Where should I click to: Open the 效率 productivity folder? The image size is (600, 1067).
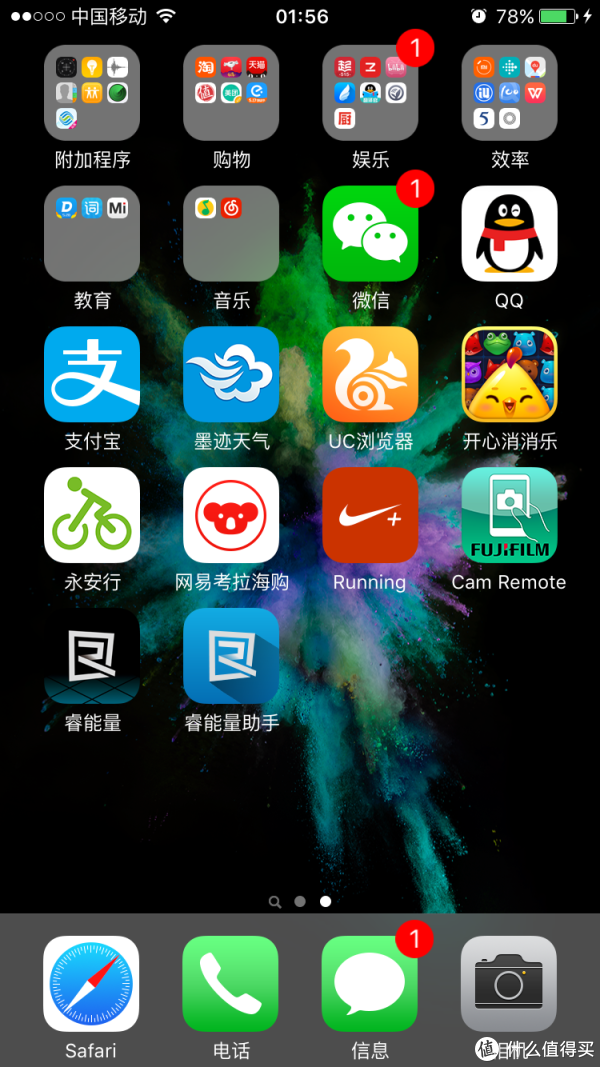[x=509, y=93]
